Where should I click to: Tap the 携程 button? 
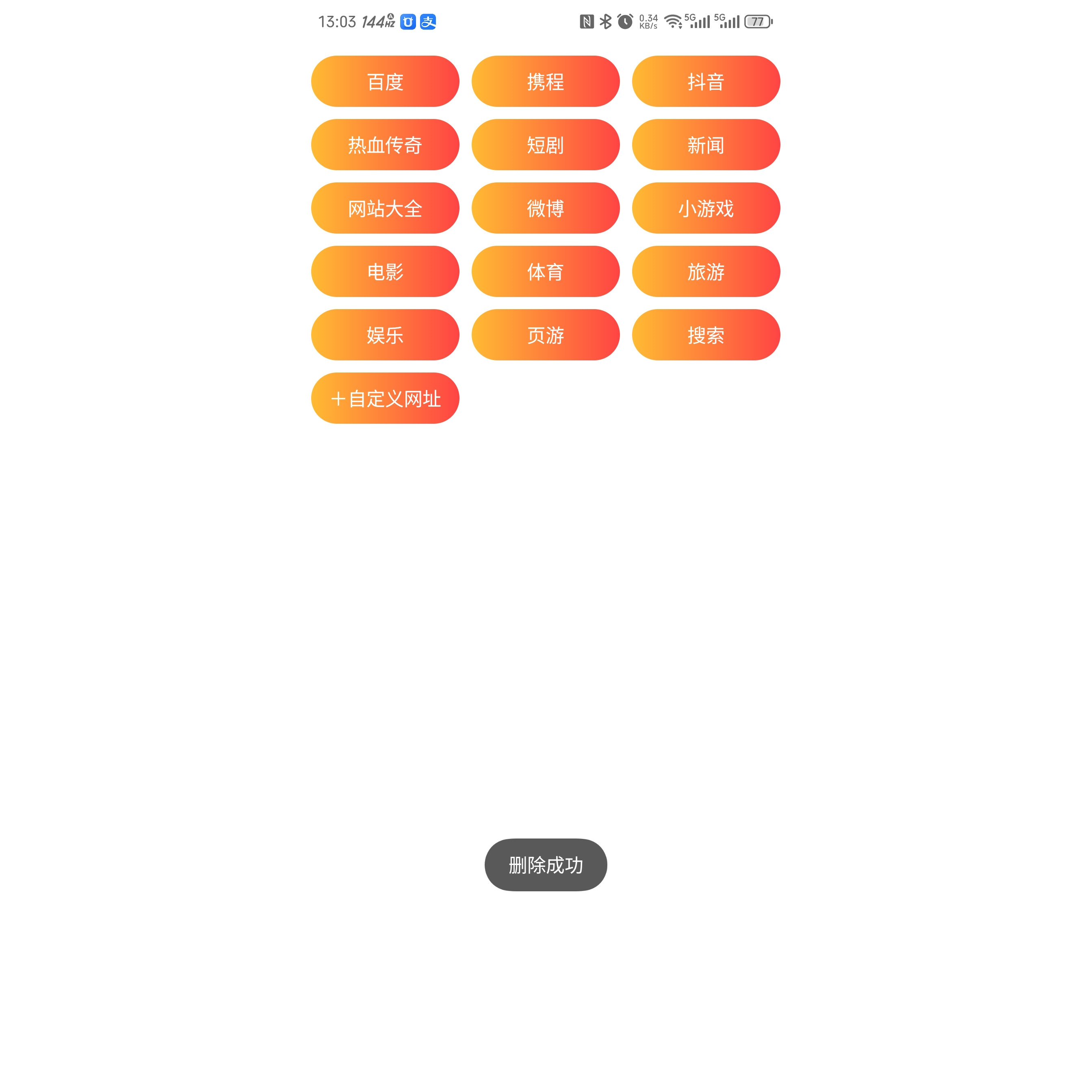(546, 81)
